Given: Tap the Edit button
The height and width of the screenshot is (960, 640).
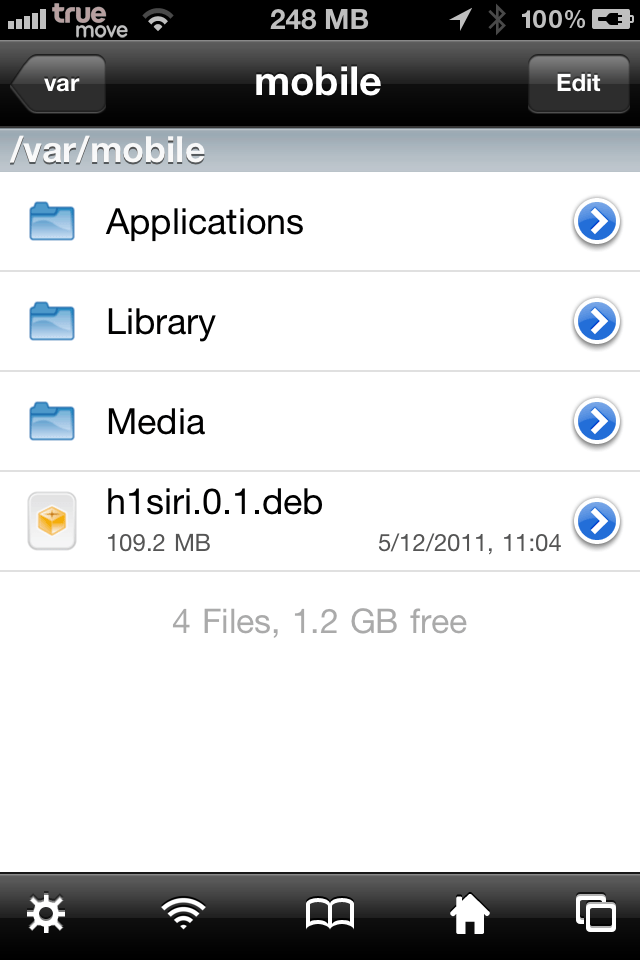Looking at the screenshot, I should point(578,83).
